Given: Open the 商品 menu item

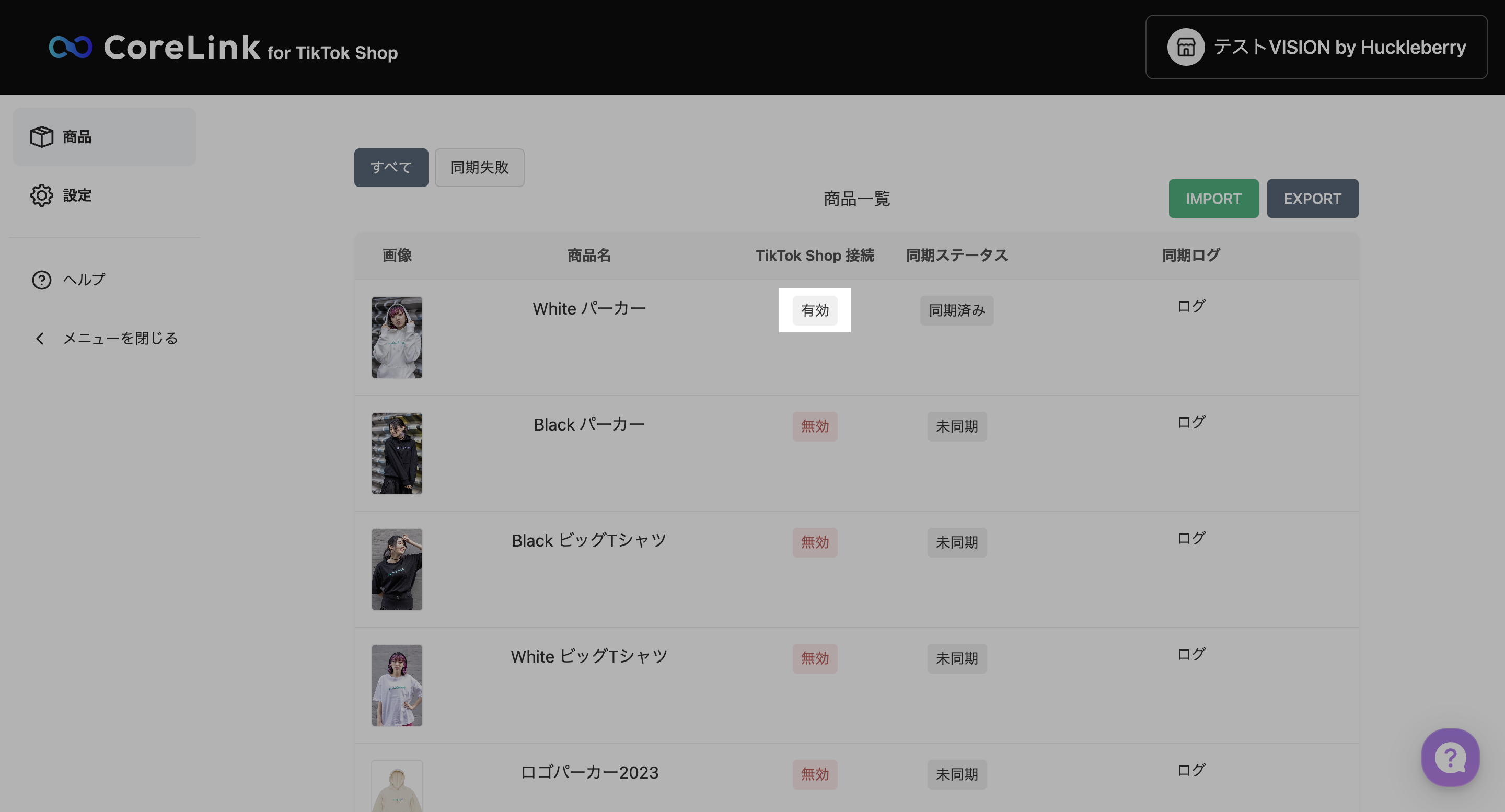Looking at the screenshot, I should [x=104, y=137].
